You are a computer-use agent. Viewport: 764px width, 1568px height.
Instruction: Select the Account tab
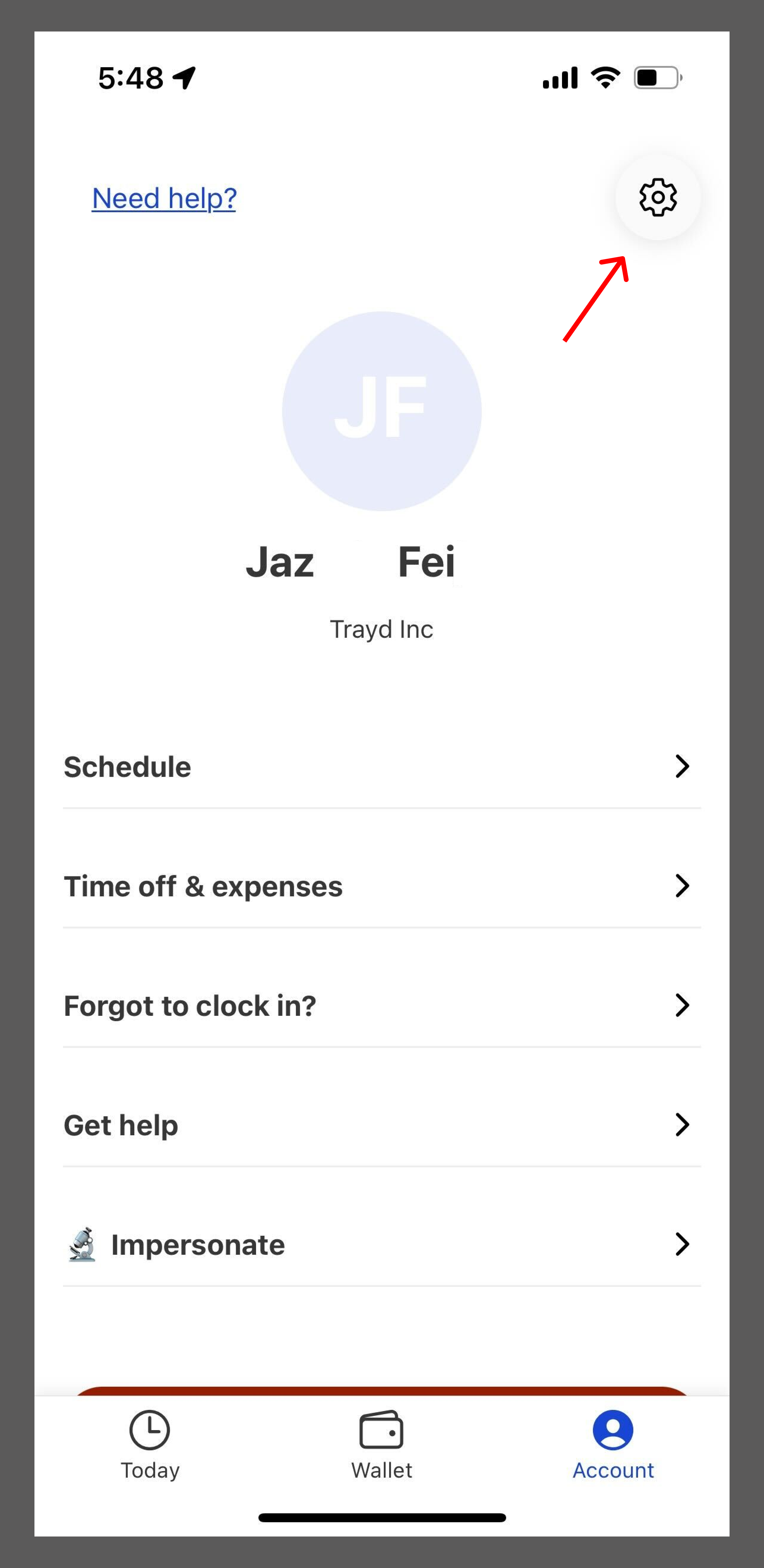click(613, 1444)
